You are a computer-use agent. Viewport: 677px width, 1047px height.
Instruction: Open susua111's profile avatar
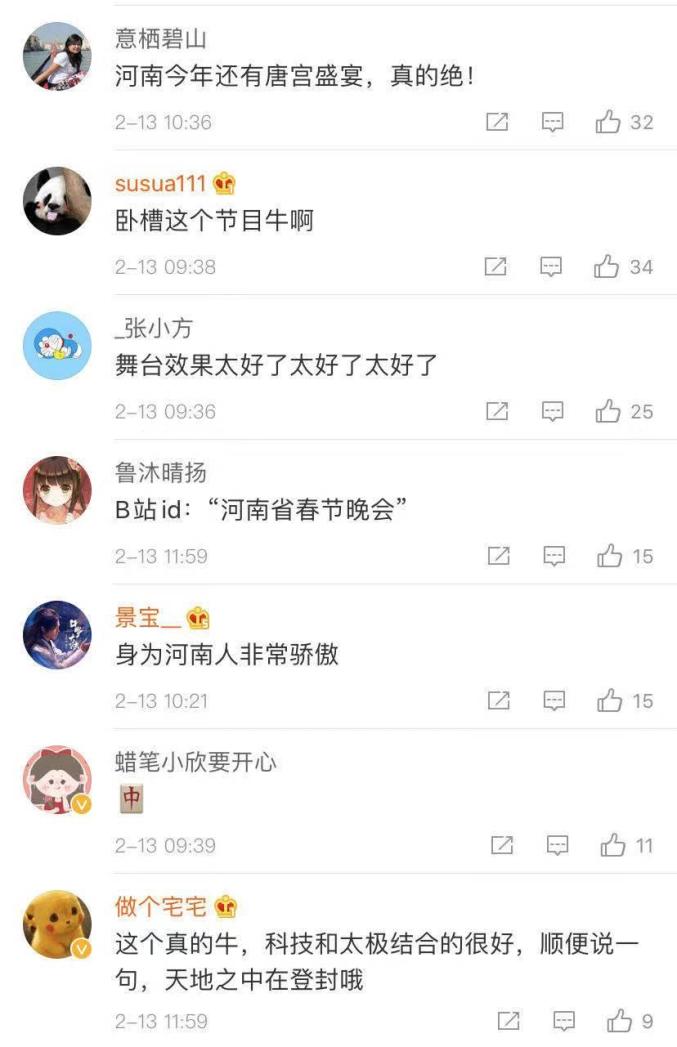(x=57, y=201)
